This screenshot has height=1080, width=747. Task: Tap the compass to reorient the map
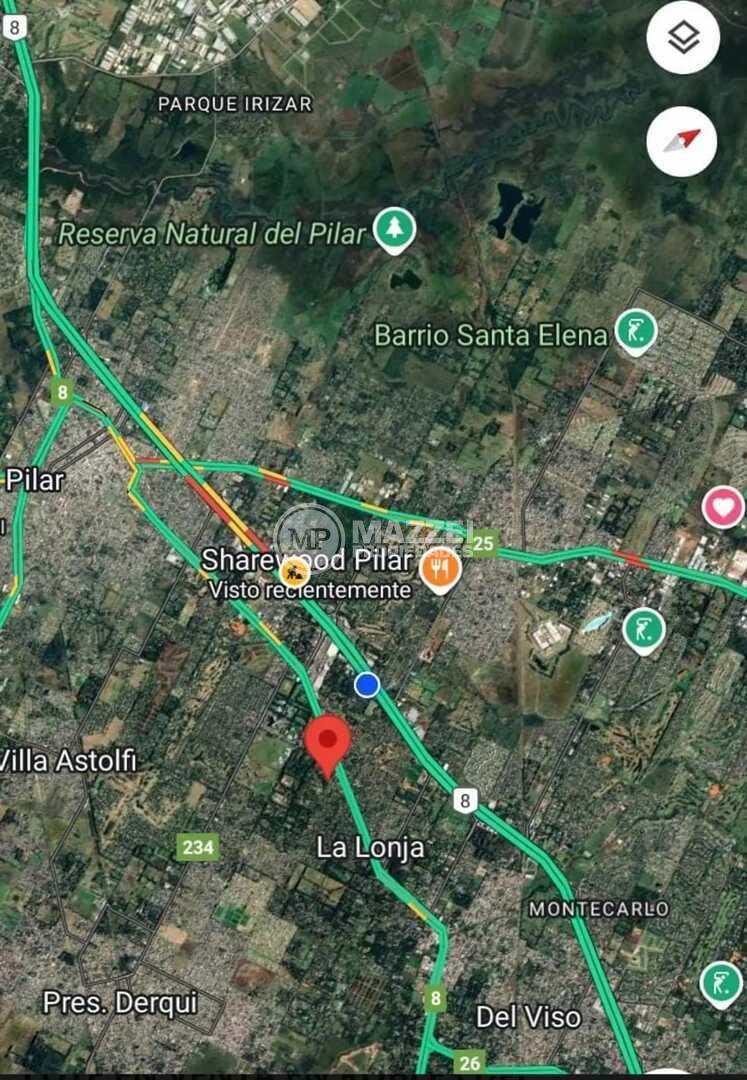click(x=682, y=141)
